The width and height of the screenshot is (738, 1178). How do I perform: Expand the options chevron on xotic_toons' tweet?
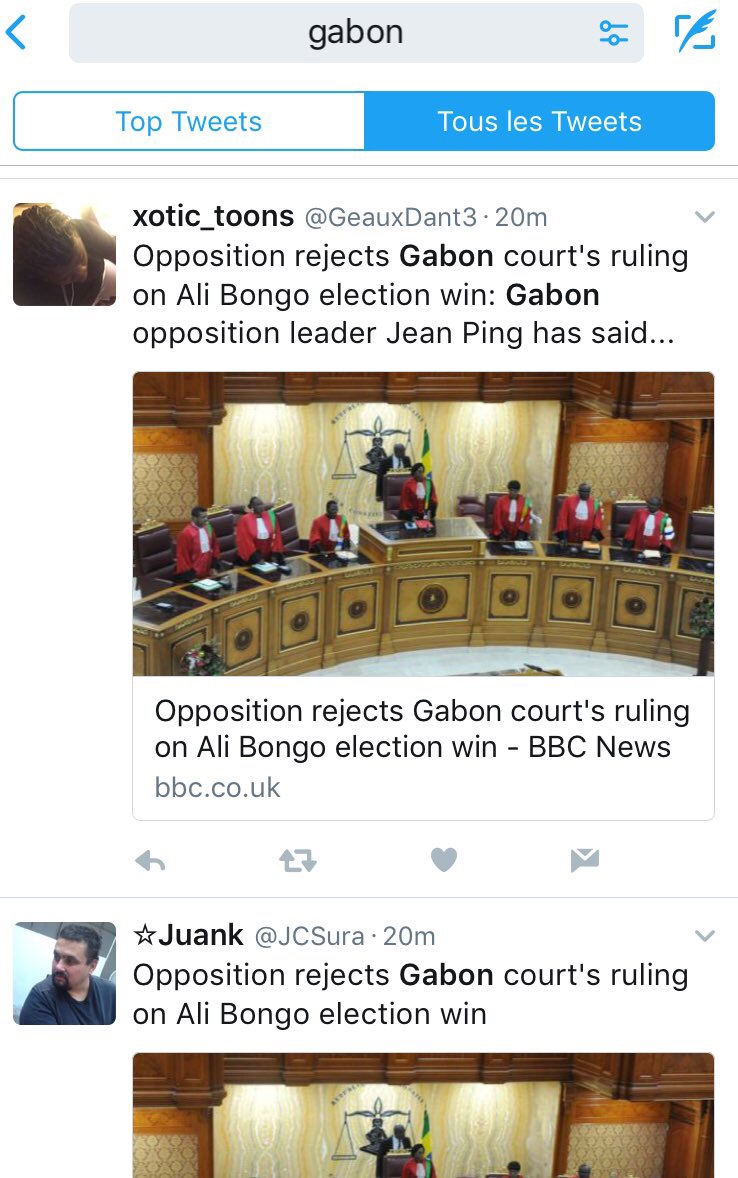click(x=705, y=217)
